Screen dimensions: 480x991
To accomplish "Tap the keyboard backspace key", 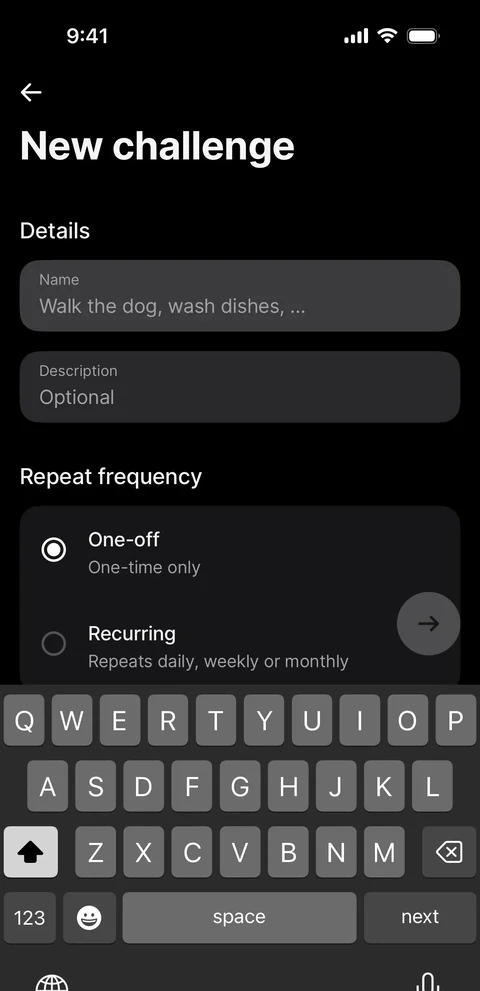I will (x=449, y=852).
